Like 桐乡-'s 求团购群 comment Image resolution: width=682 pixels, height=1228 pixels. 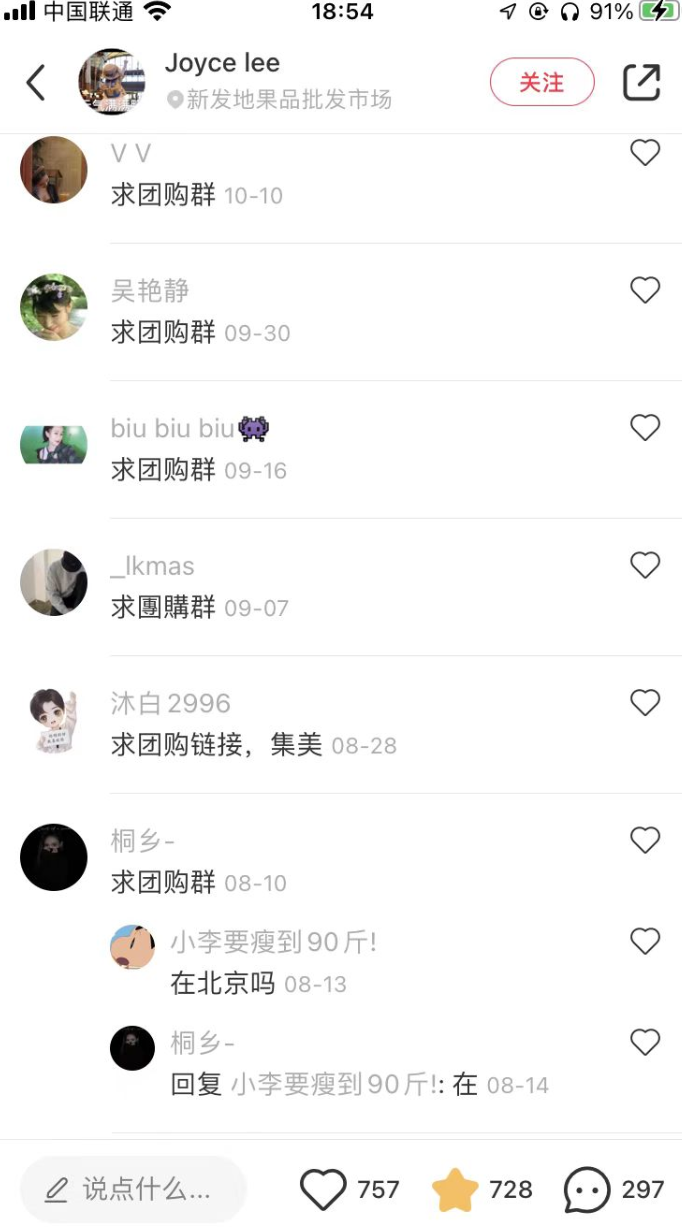tap(645, 841)
